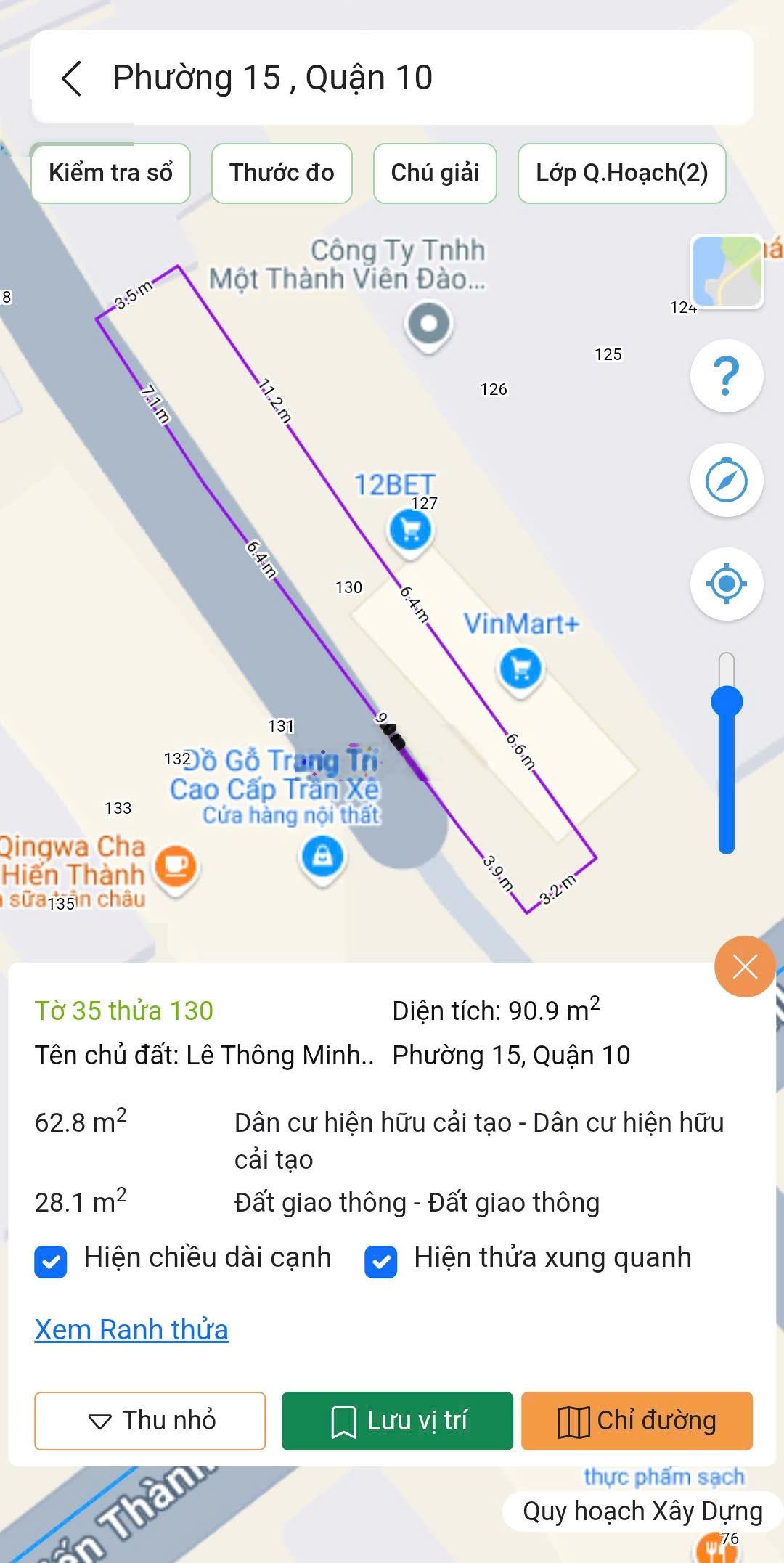Close the parcel info panel
The image size is (784, 1563).
pos(746,967)
